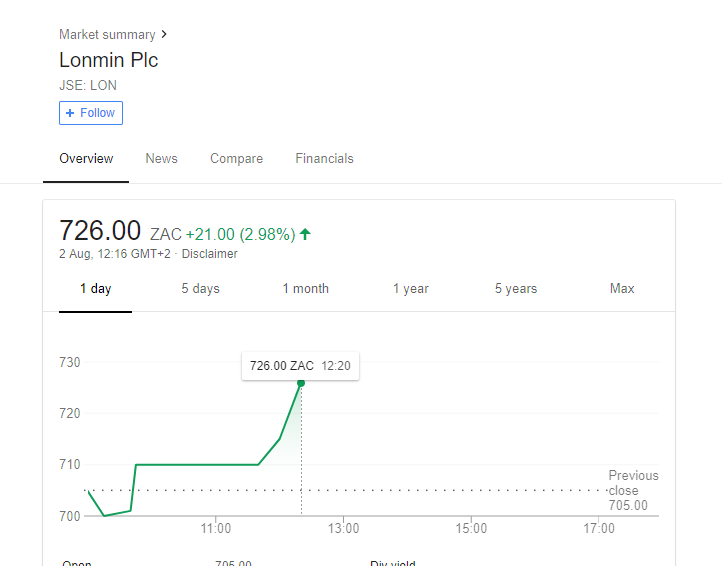Open the Disclaimer link

pyautogui.click(x=209, y=254)
